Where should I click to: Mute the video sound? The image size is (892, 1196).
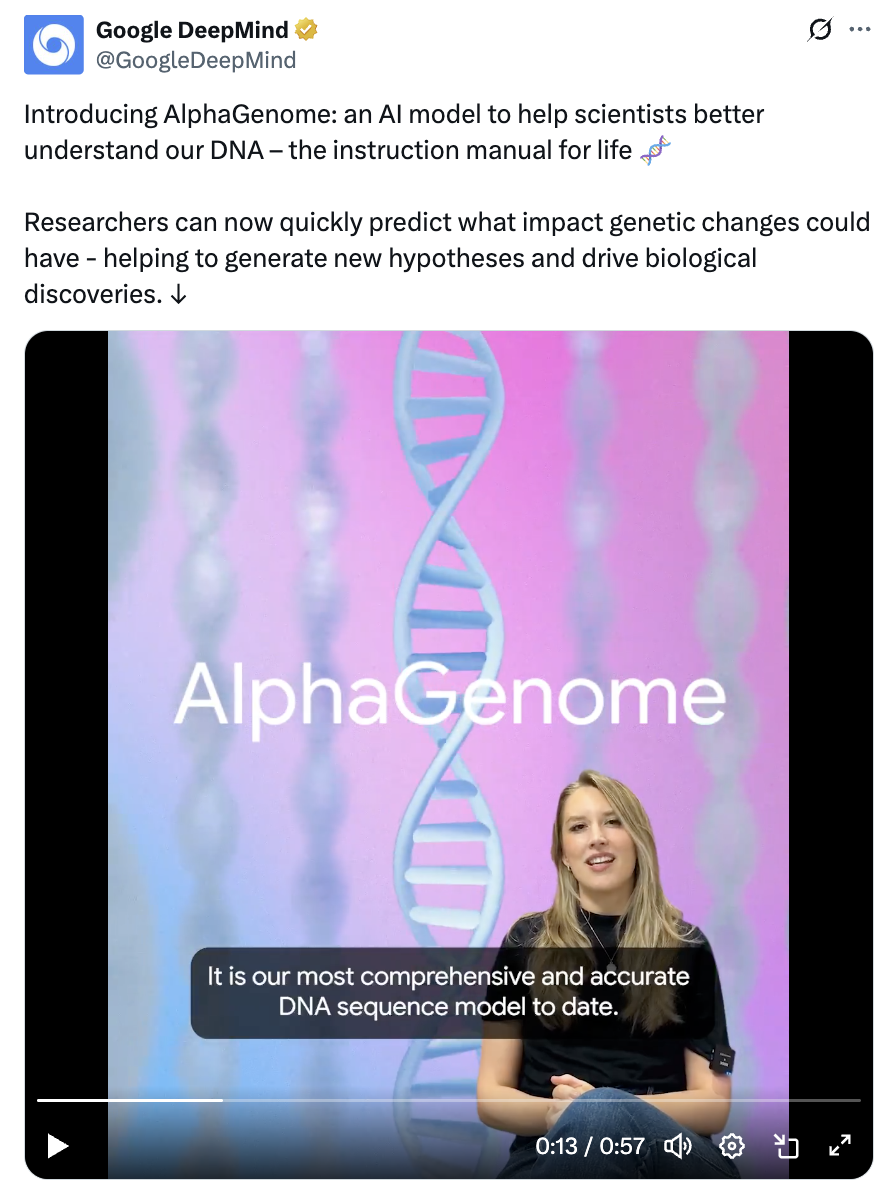click(x=677, y=1146)
